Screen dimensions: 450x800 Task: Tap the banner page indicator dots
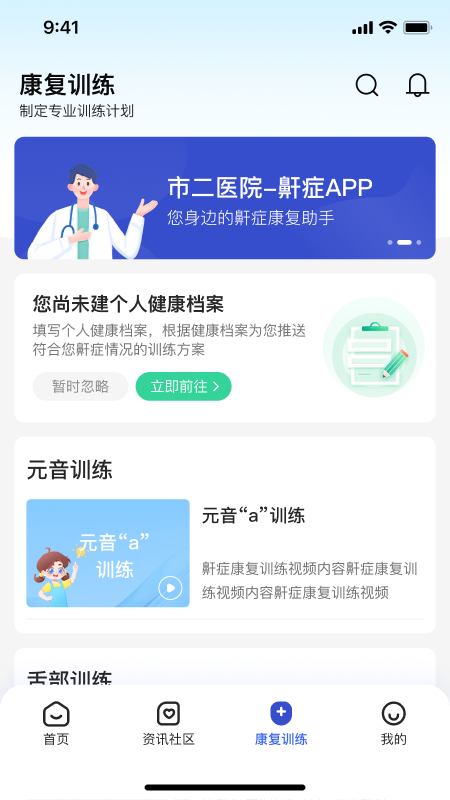point(404,242)
